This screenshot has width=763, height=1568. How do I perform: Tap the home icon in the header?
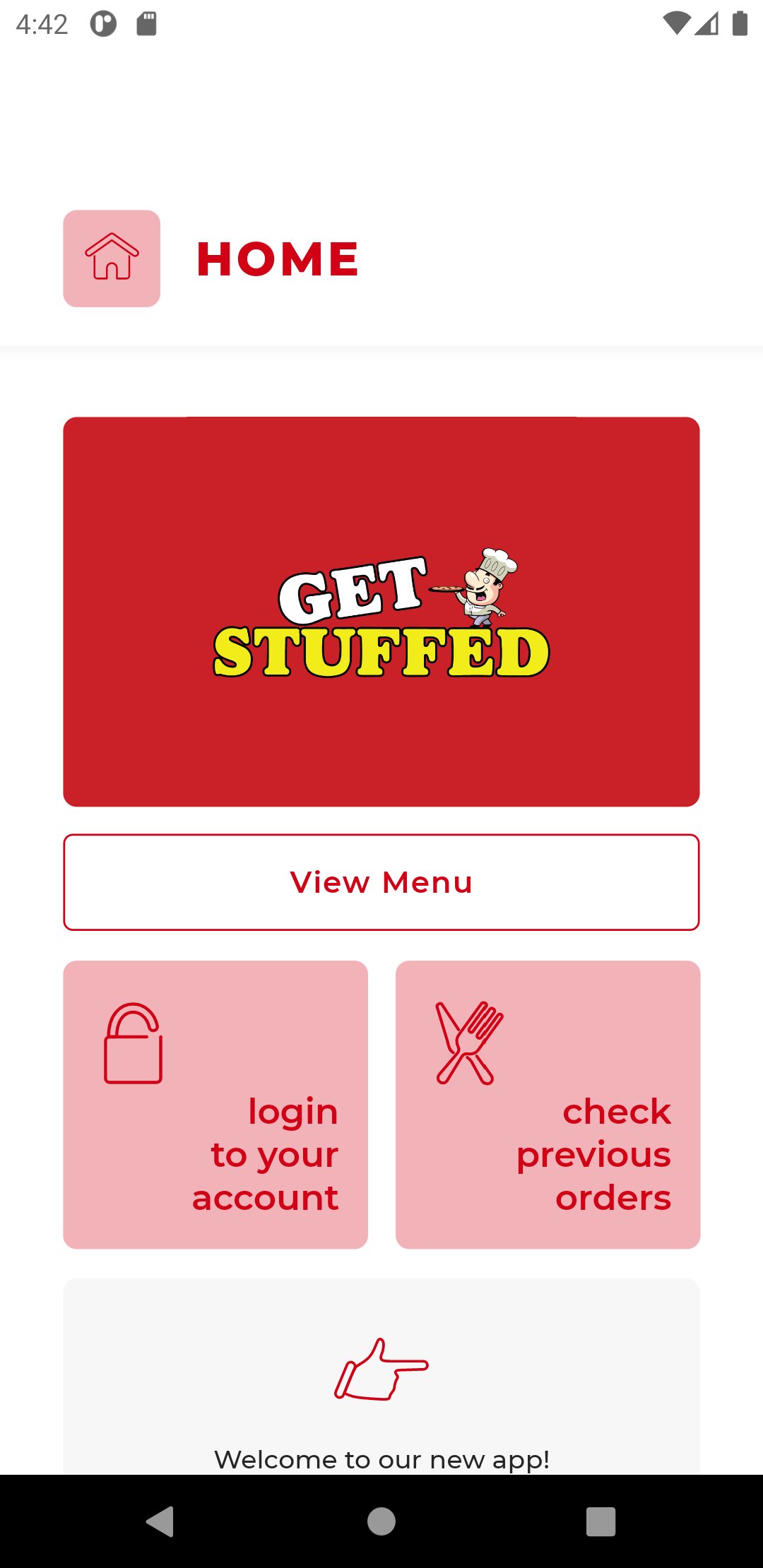pyautogui.click(x=112, y=259)
